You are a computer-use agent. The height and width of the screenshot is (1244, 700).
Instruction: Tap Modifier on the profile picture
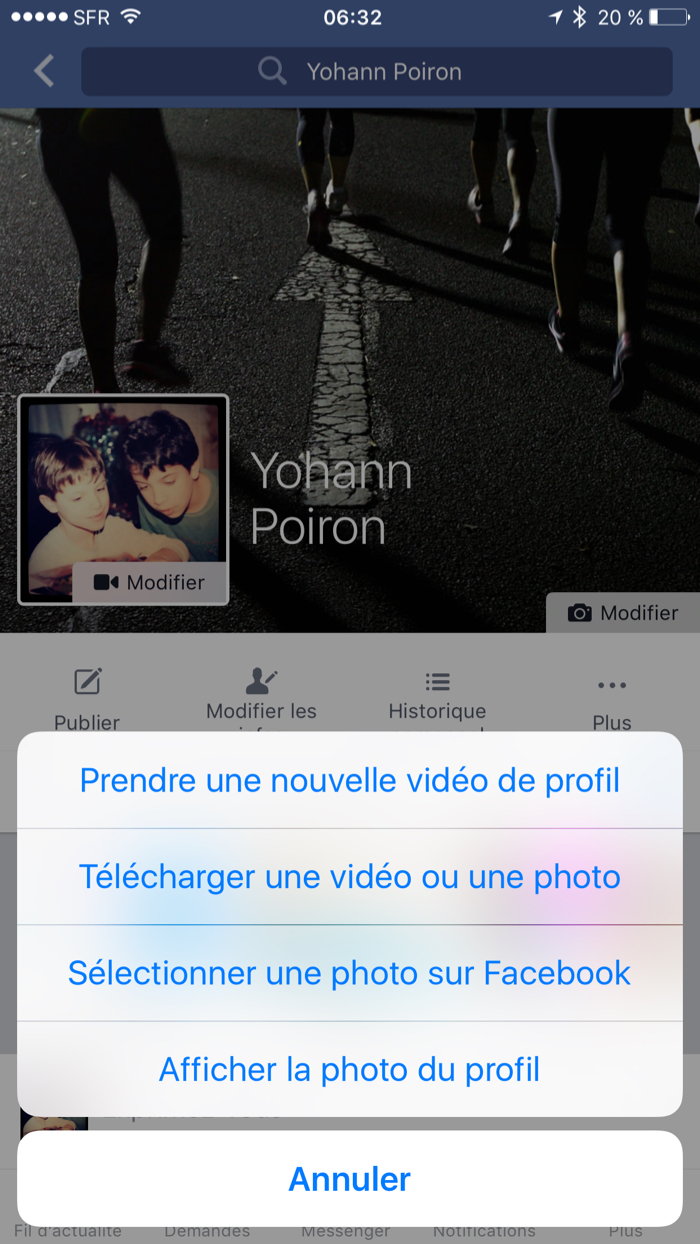tap(150, 582)
